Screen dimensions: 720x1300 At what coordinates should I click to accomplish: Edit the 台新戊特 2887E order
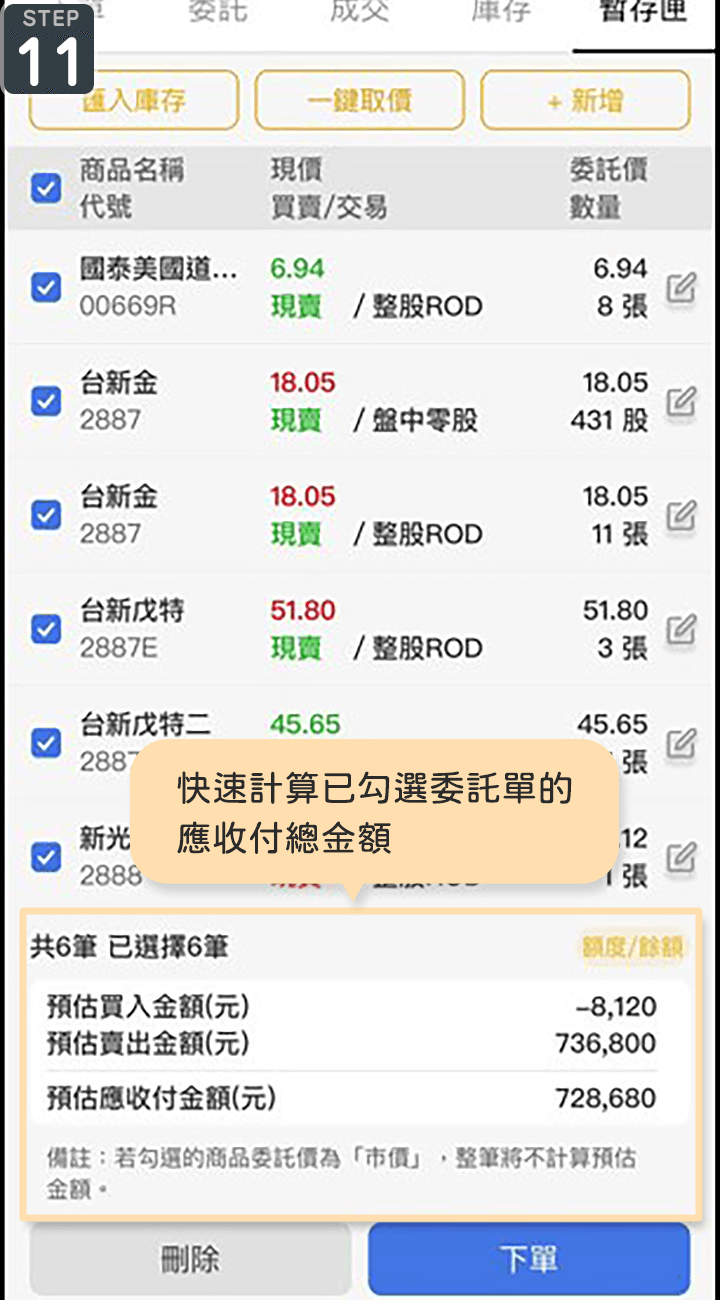click(681, 630)
